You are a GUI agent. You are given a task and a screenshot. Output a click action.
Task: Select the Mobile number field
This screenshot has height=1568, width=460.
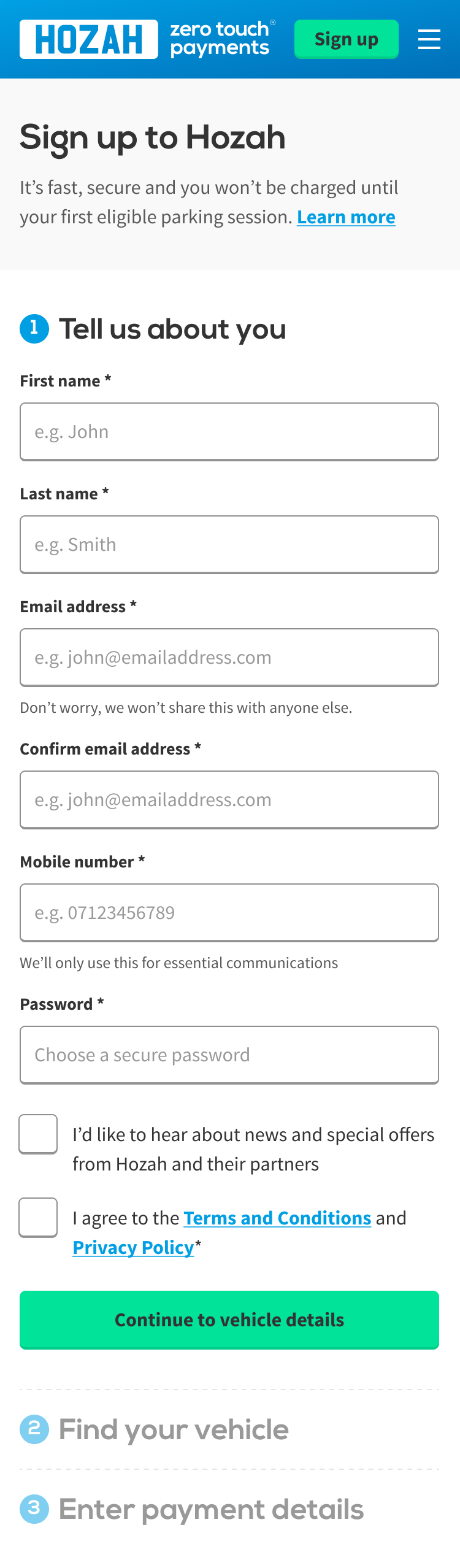coord(229,913)
